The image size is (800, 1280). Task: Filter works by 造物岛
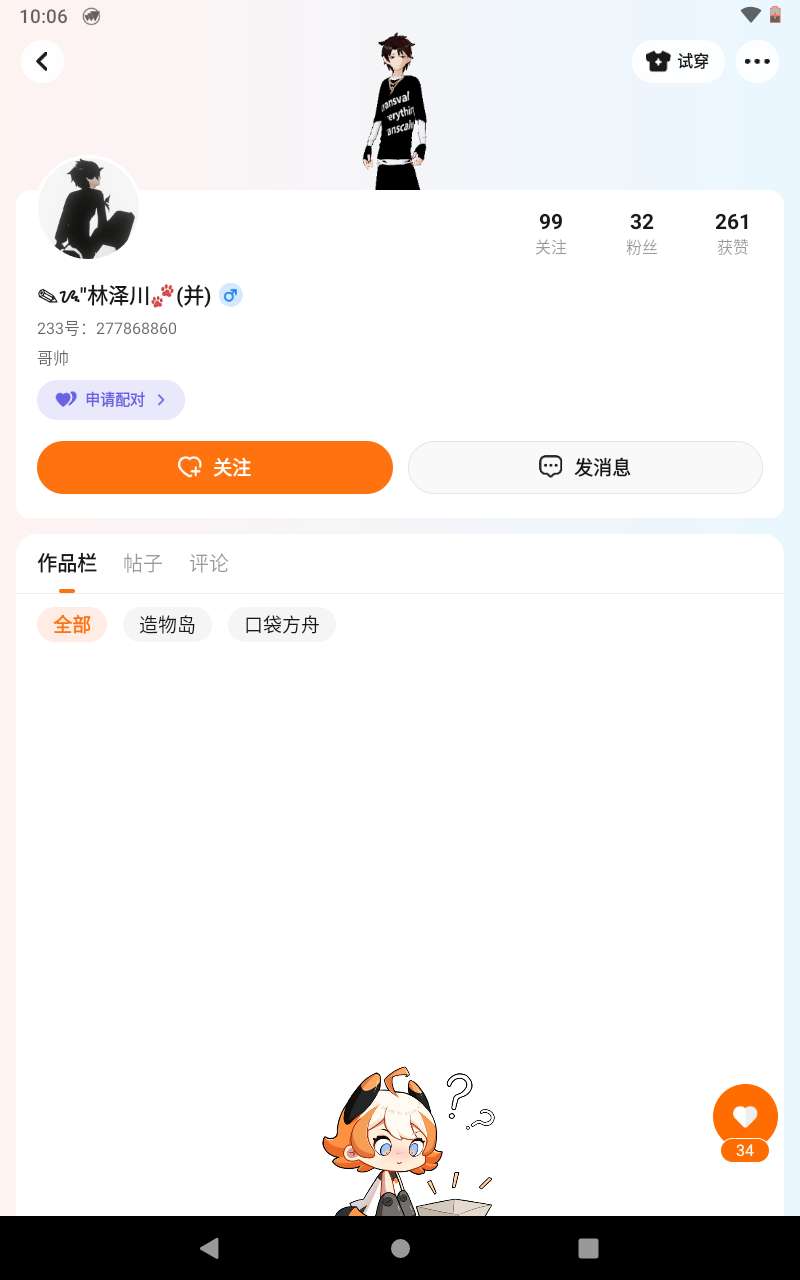pyautogui.click(x=167, y=625)
